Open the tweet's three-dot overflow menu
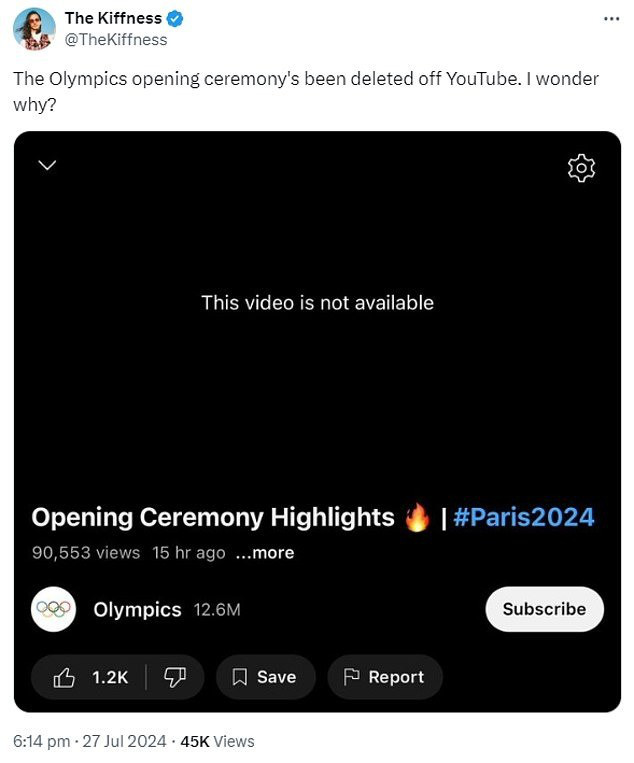Screen dimensions: 634x763 (x=611, y=19)
